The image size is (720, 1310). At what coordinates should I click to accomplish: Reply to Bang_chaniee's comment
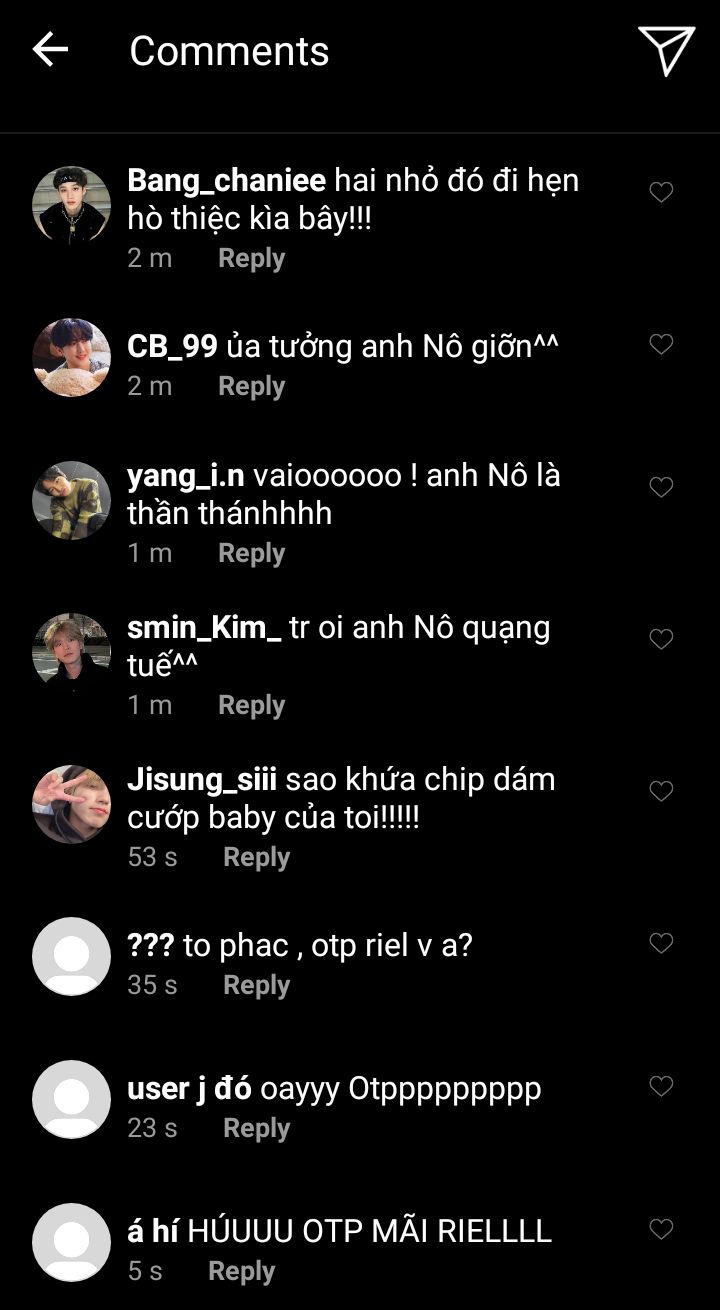pos(251,258)
